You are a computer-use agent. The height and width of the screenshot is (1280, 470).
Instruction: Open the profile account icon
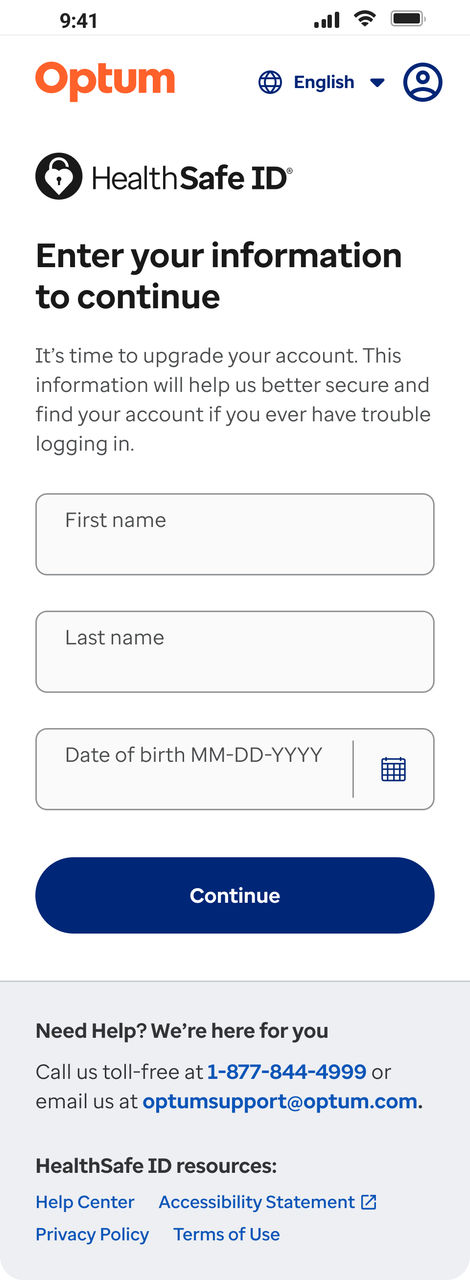(x=423, y=82)
